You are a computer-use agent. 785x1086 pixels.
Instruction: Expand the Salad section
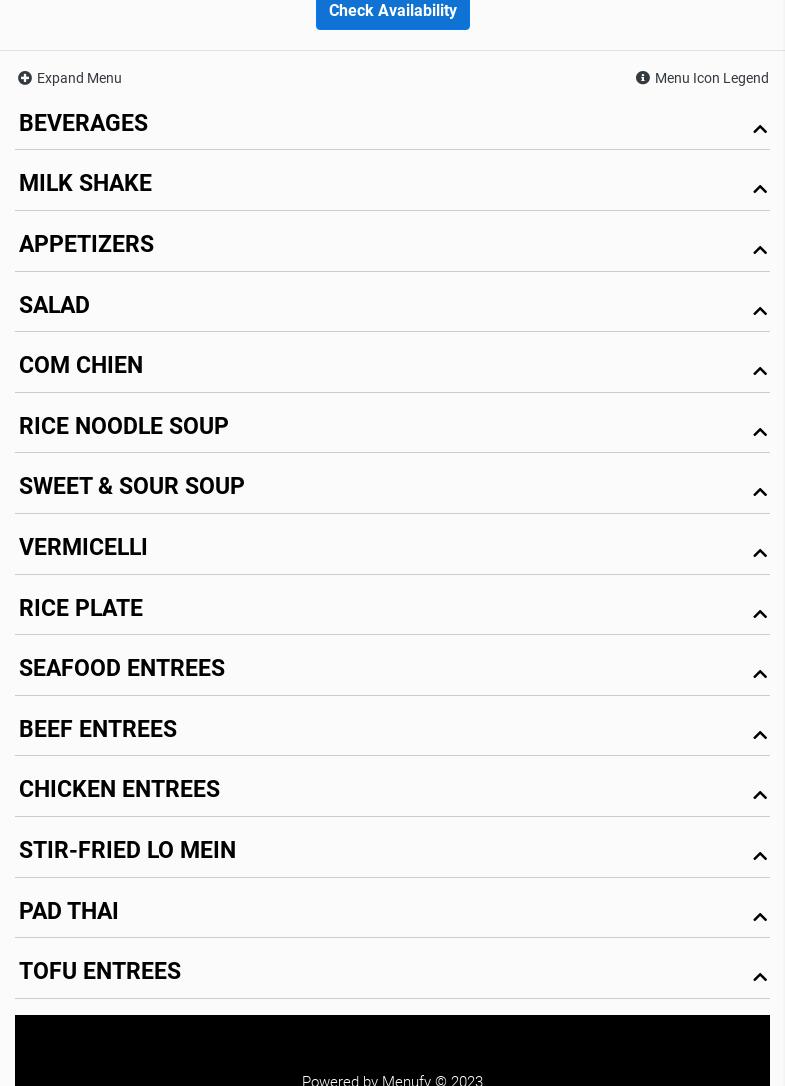(392, 305)
